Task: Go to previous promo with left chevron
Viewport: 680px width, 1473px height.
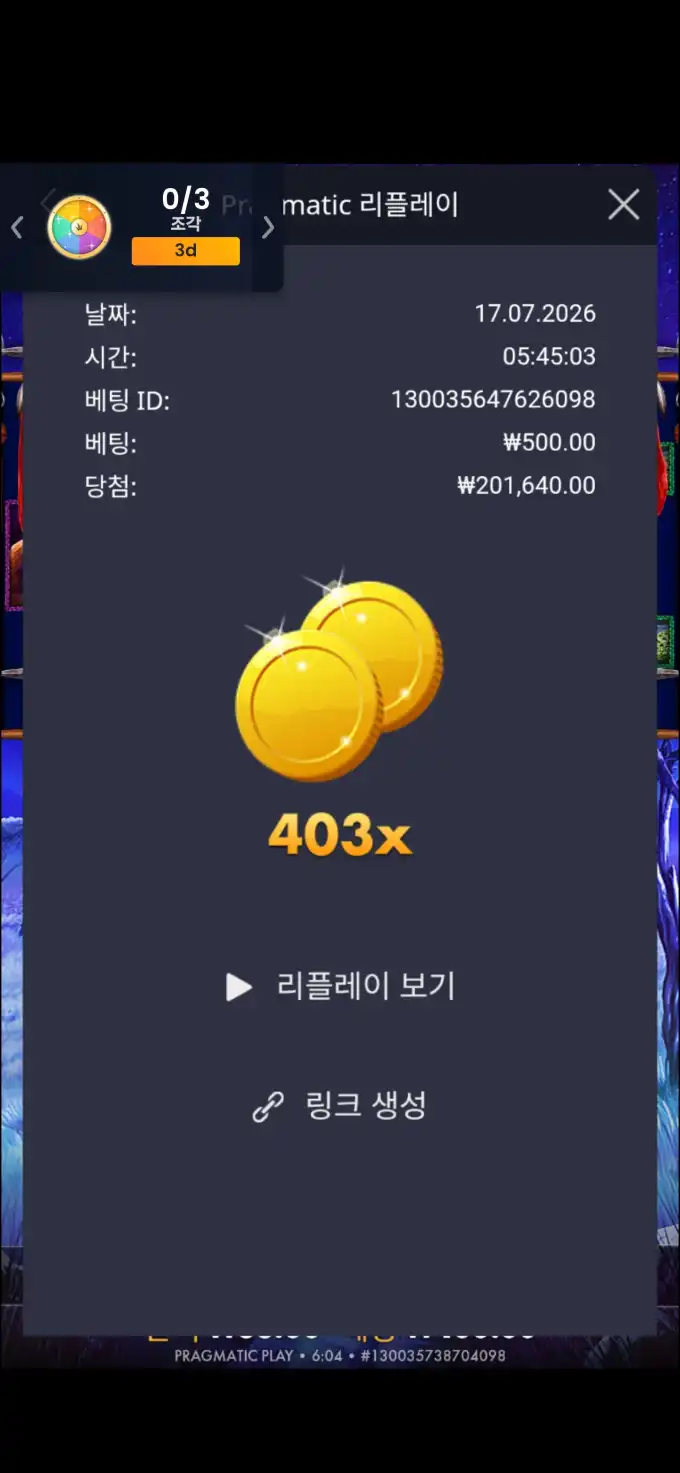Action: (16, 228)
